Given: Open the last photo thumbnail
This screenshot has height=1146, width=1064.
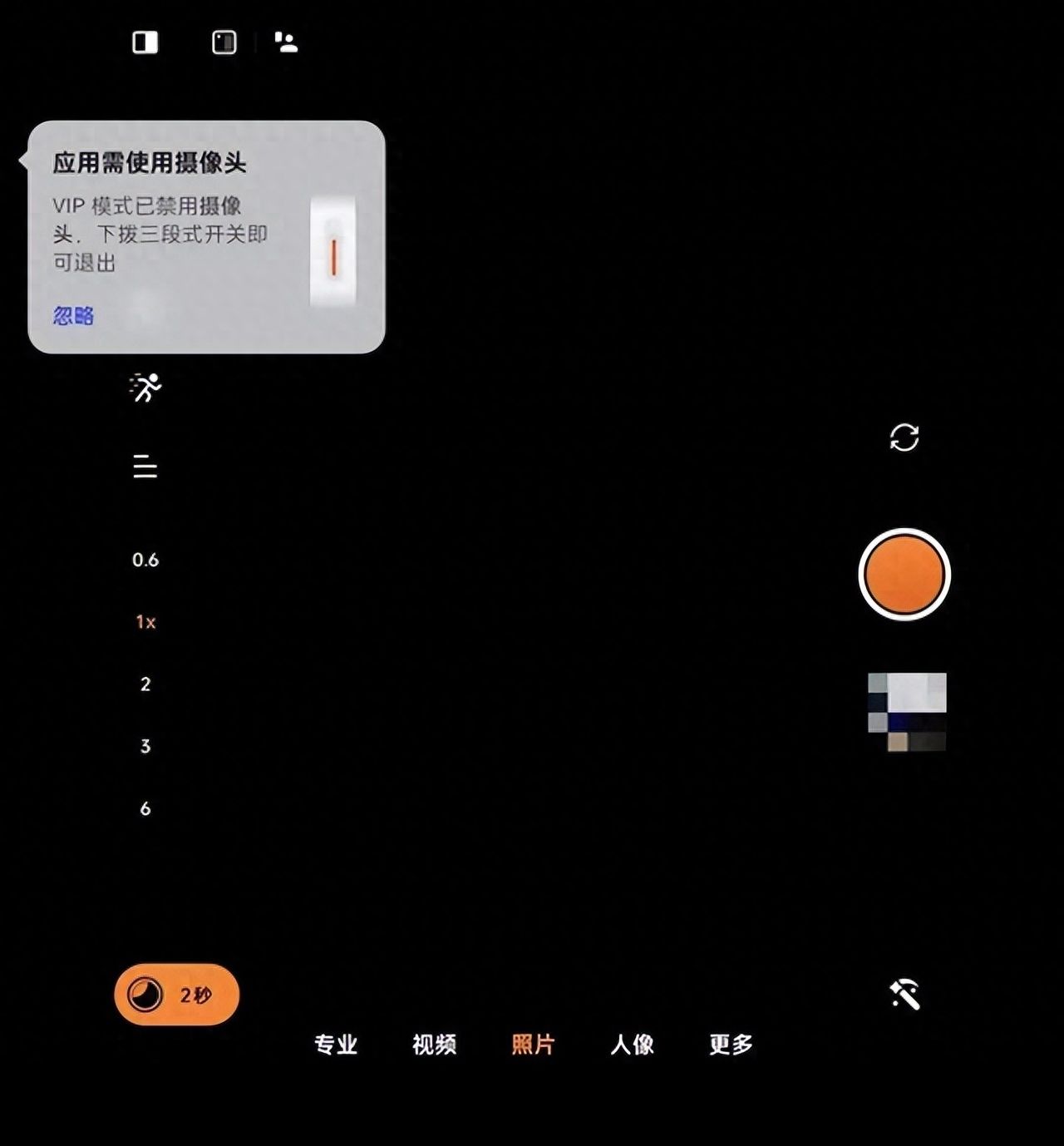Looking at the screenshot, I should (907, 712).
